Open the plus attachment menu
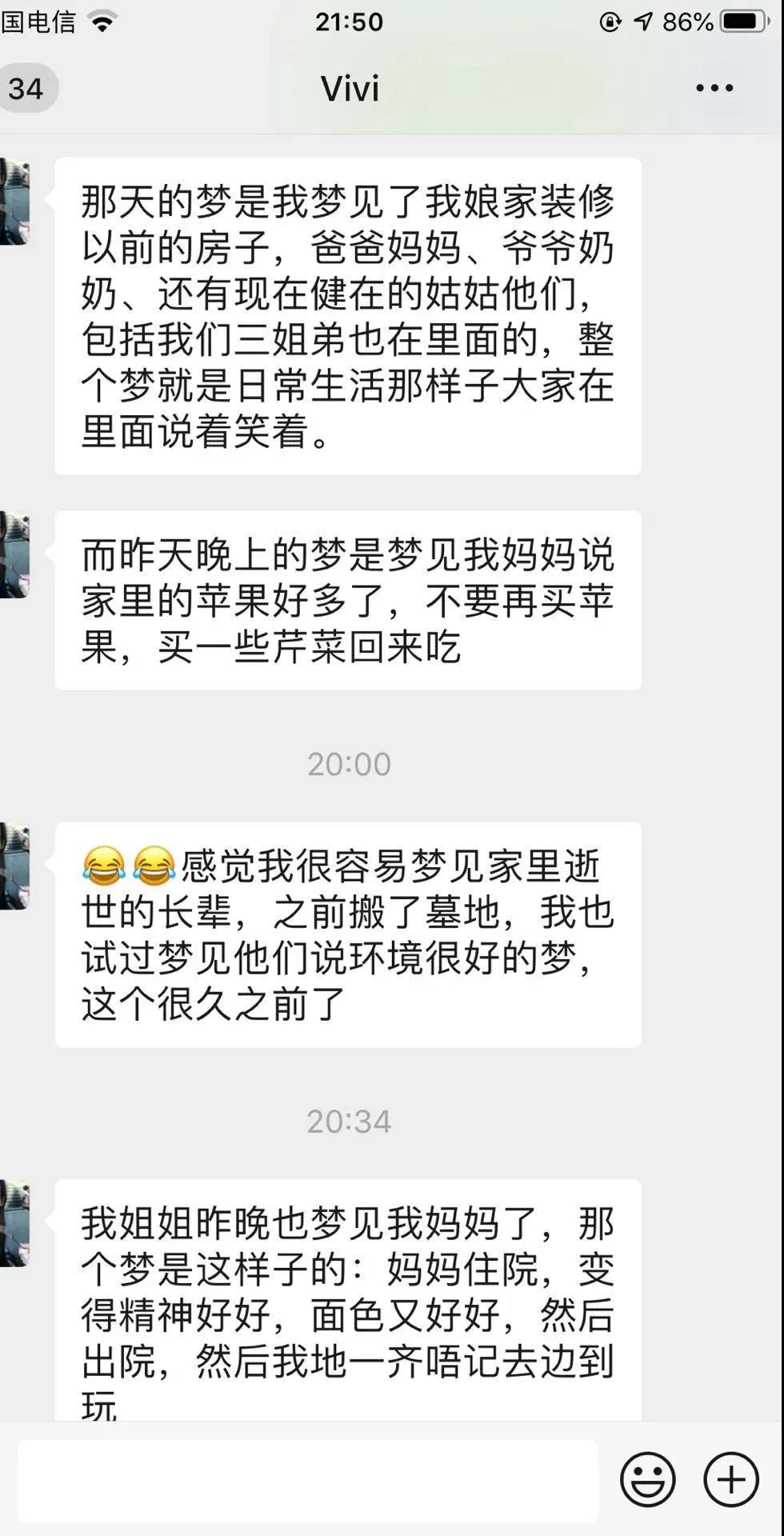This screenshot has width=784, height=1536. [730, 1480]
